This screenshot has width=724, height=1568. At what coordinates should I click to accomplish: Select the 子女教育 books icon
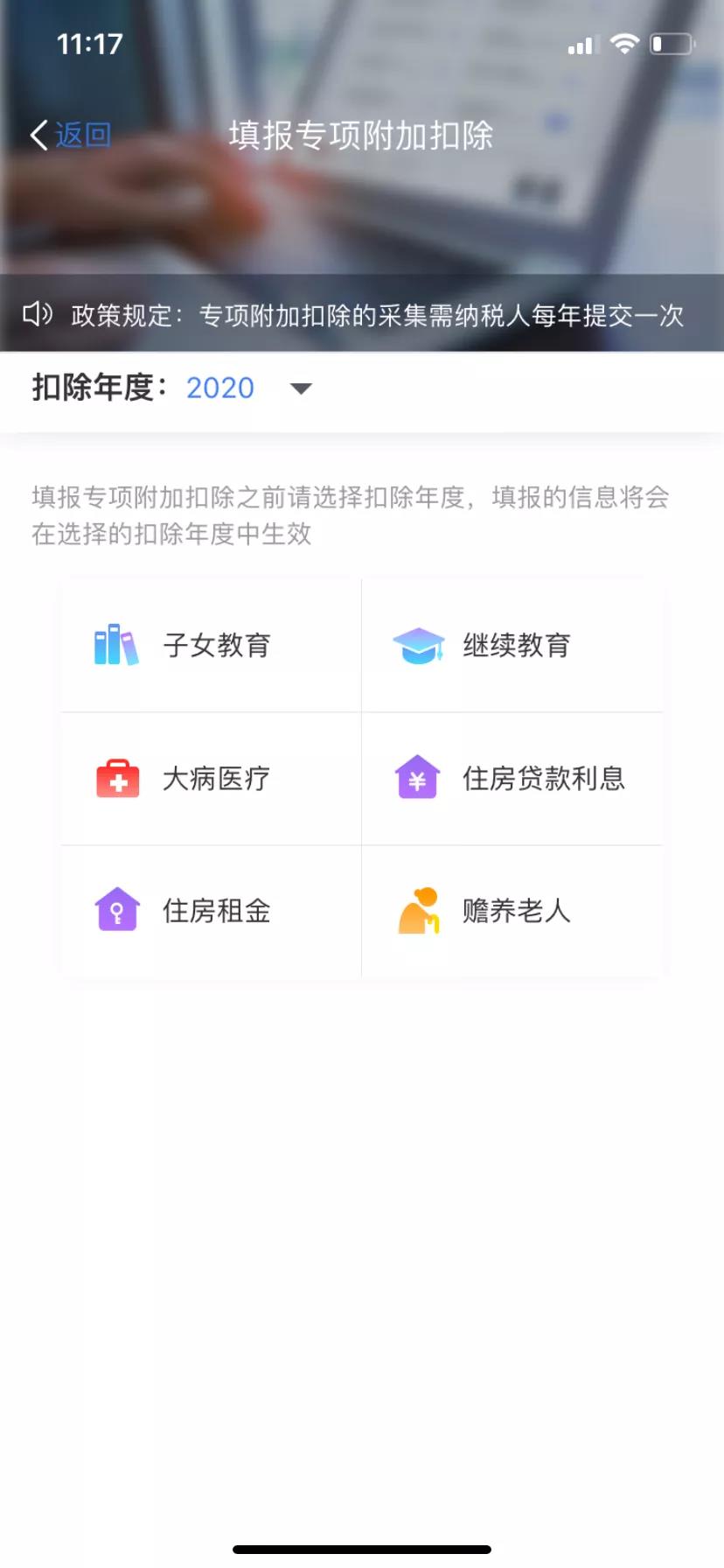pos(115,645)
